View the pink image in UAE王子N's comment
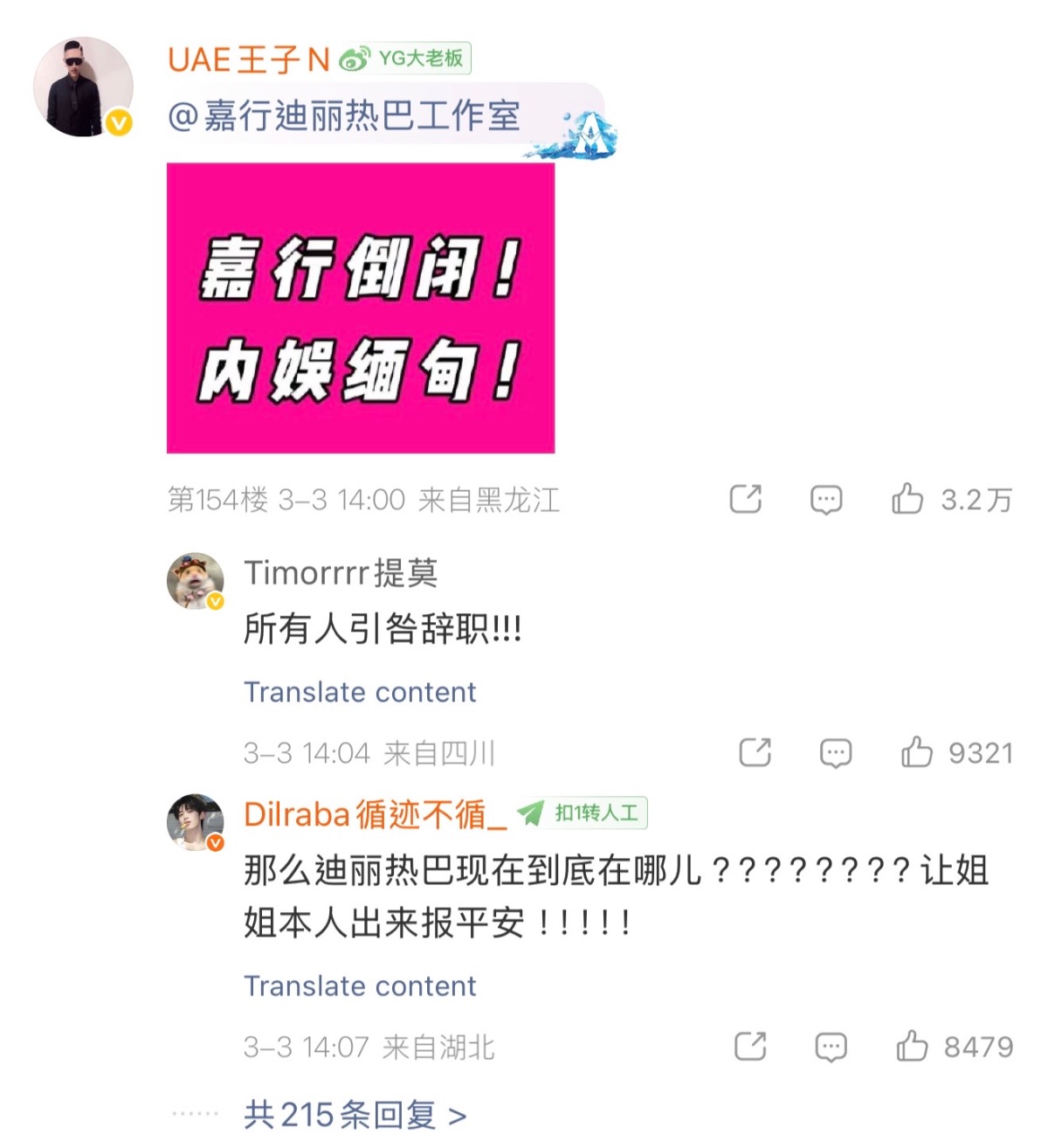This screenshot has height=1148, width=1048. [x=361, y=308]
